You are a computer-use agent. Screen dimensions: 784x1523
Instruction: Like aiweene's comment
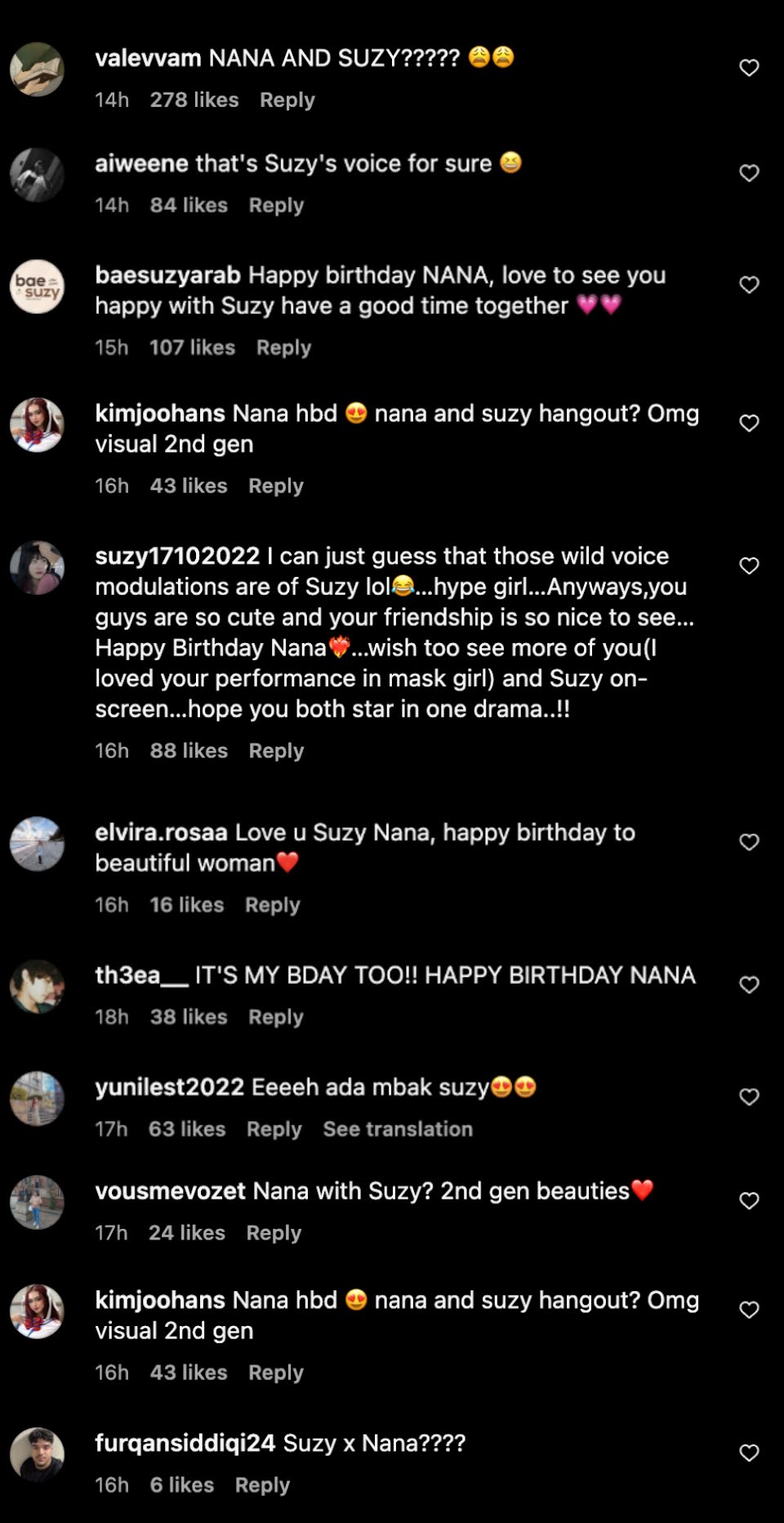pos(749,173)
